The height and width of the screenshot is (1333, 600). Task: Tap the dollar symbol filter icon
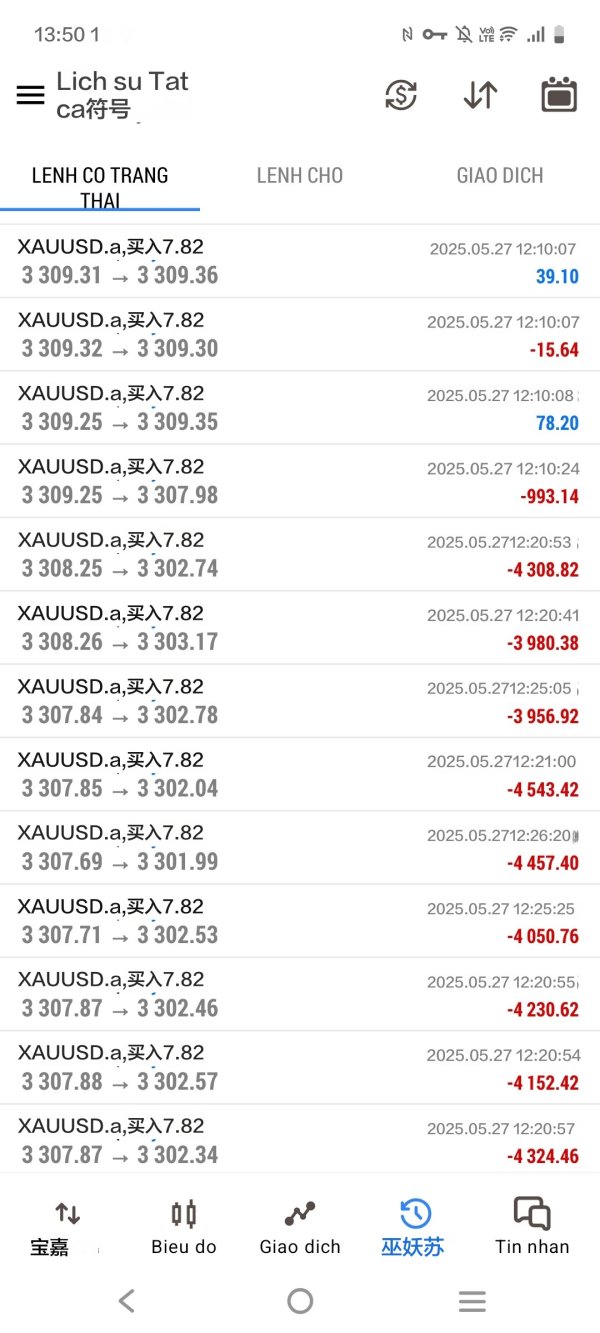(x=401, y=95)
